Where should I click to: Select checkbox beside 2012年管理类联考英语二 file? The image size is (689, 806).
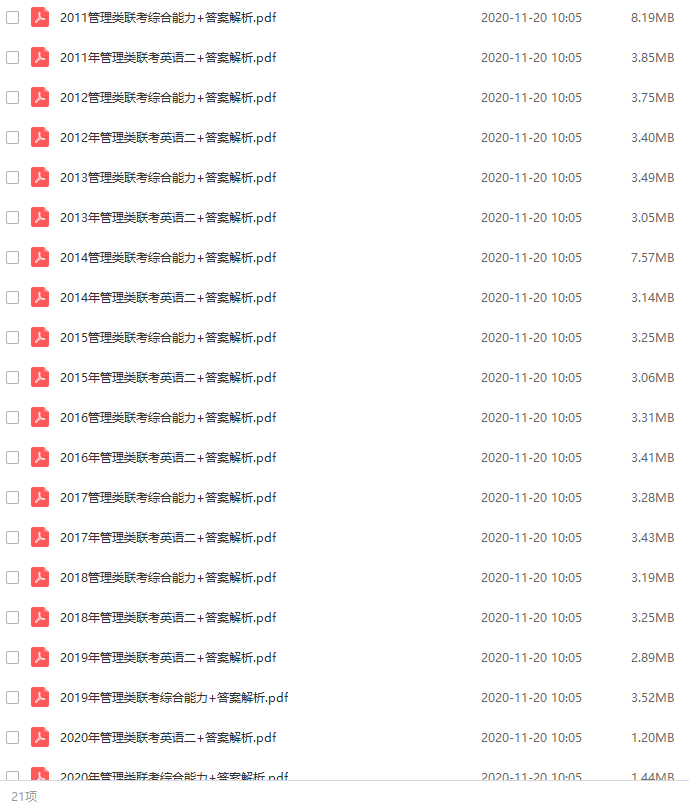coord(13,138)
